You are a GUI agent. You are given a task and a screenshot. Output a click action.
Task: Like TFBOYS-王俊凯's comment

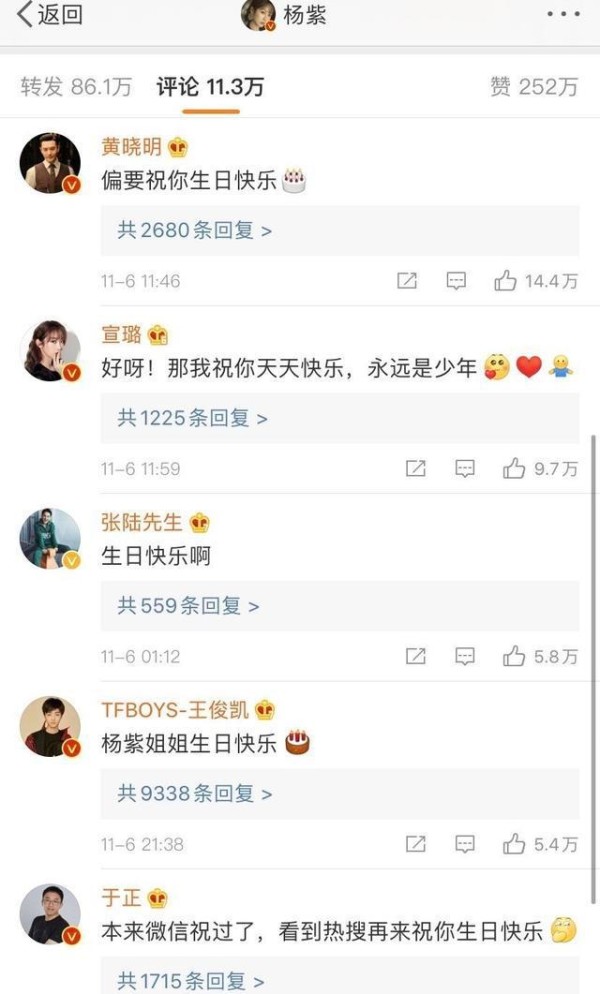tap(540, 844)
